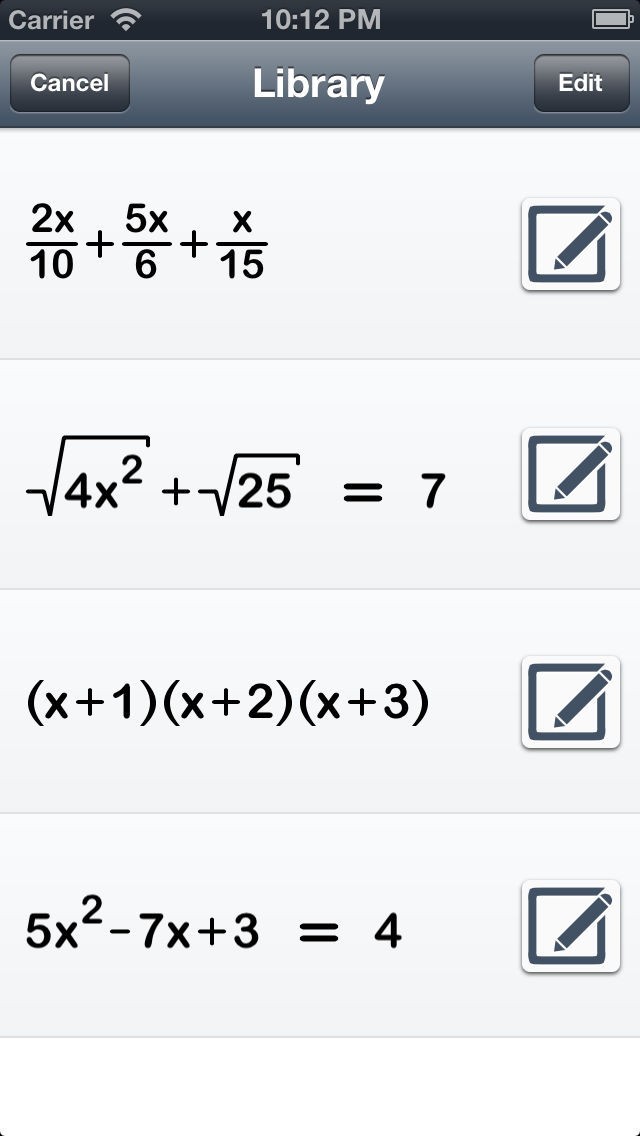Load the 5x²-7x+3 = 4 entry
This screenshot has height=1136, width=640.
[213, 928]
